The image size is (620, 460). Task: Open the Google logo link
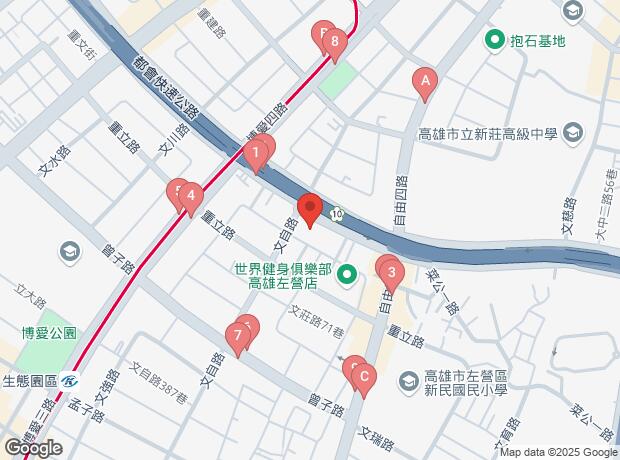coord(33,449)
